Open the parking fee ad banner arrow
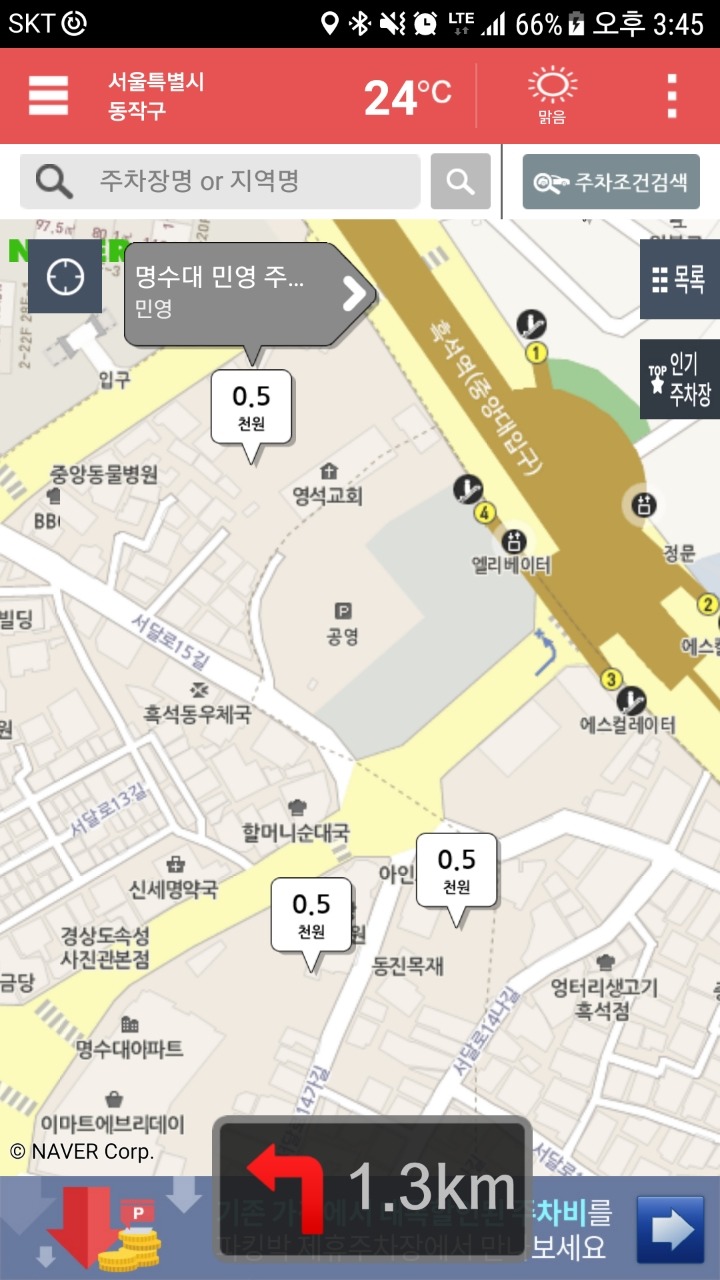This screenshot has height=1280, width=720. coord(670,1230)
